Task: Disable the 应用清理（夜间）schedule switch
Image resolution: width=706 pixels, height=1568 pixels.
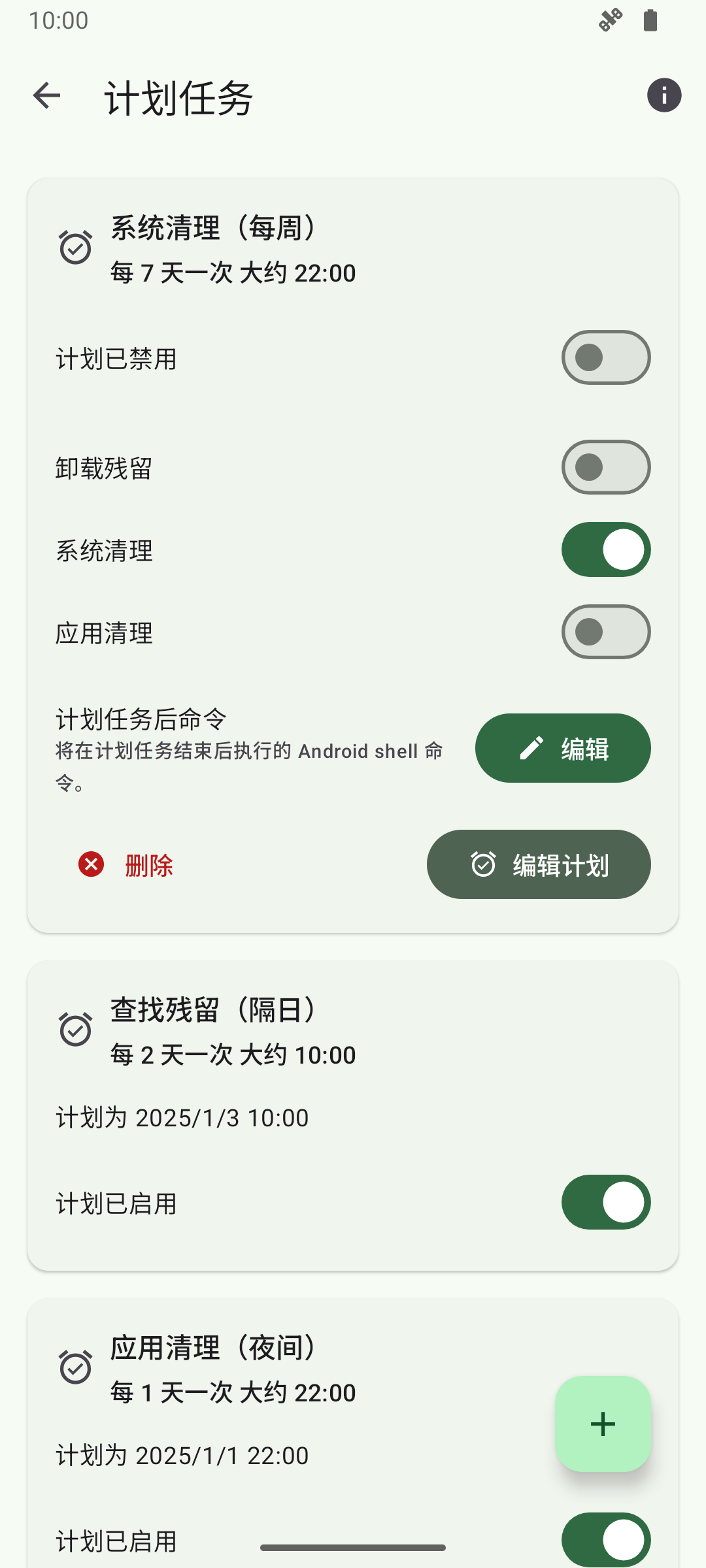Action: [x=605, y=1539]
